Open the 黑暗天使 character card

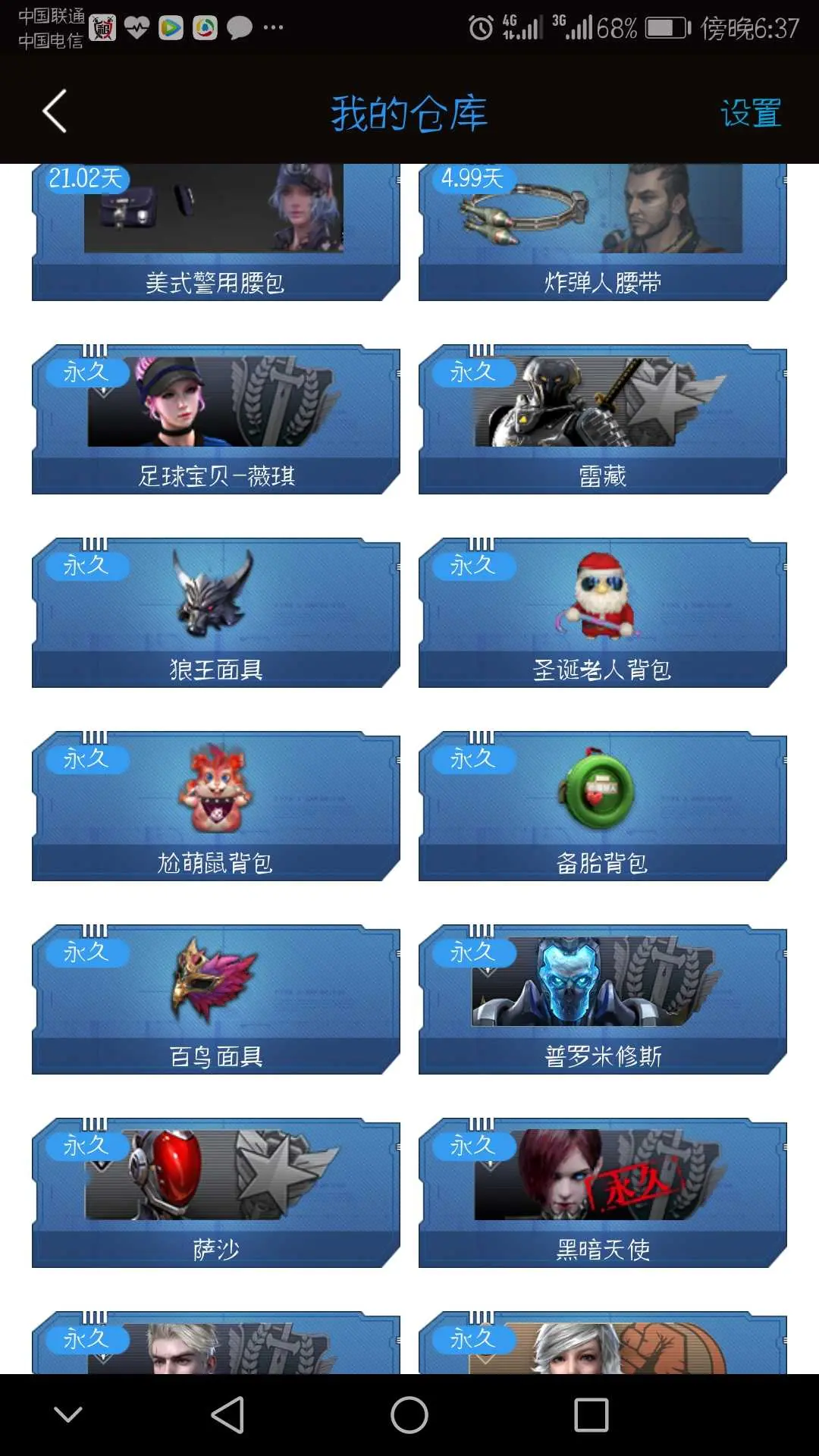[603, 1193]
